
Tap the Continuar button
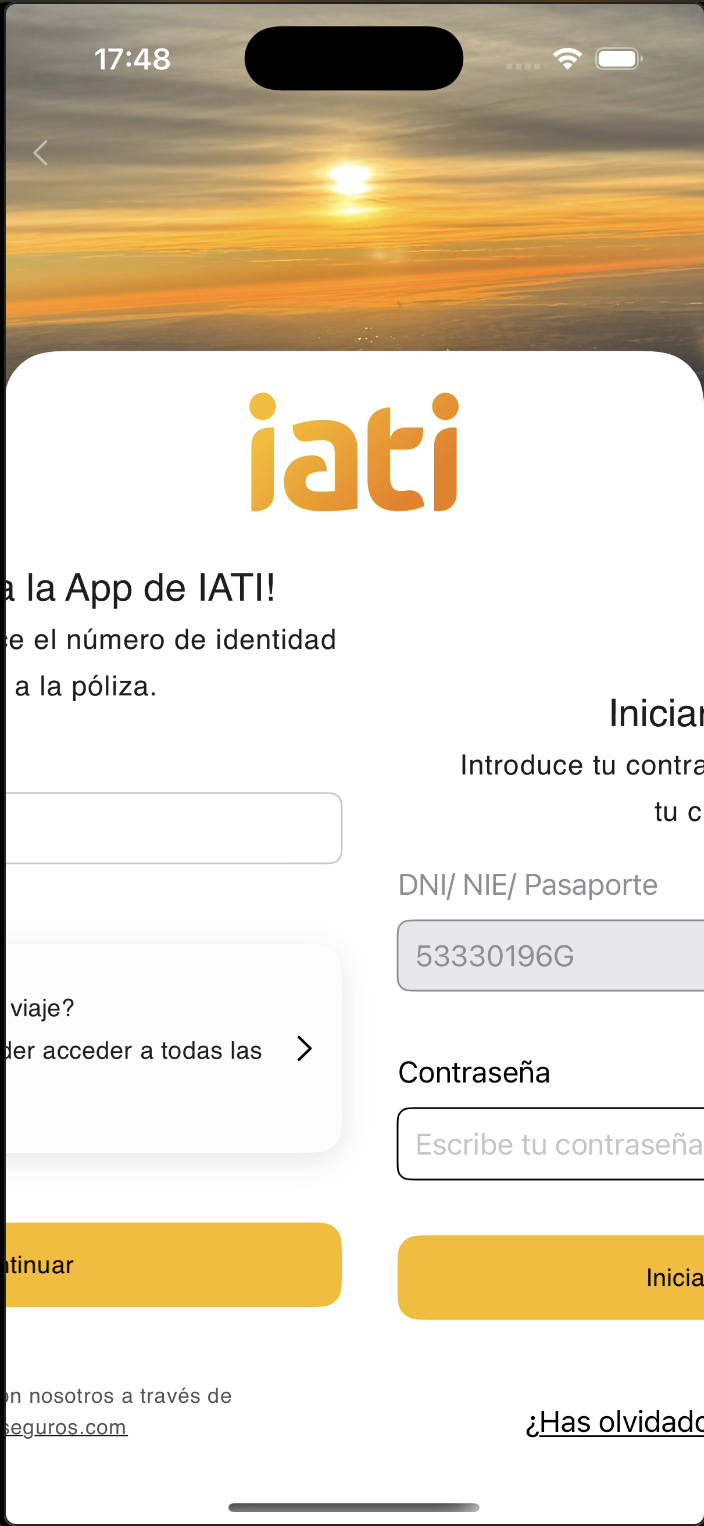pyautogui.click(x=172, y=1265)
